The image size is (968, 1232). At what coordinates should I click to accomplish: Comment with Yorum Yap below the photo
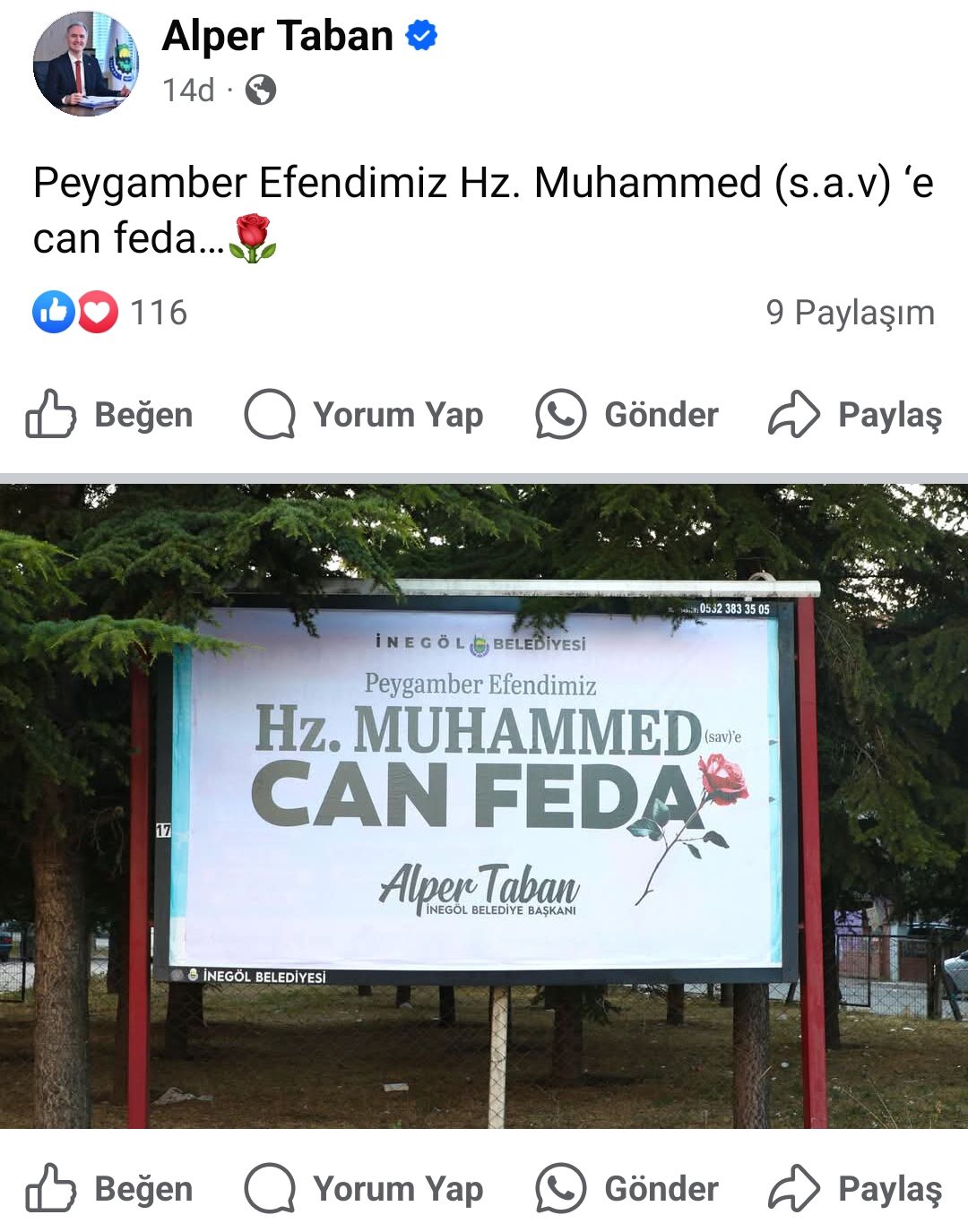[364, 1189]
